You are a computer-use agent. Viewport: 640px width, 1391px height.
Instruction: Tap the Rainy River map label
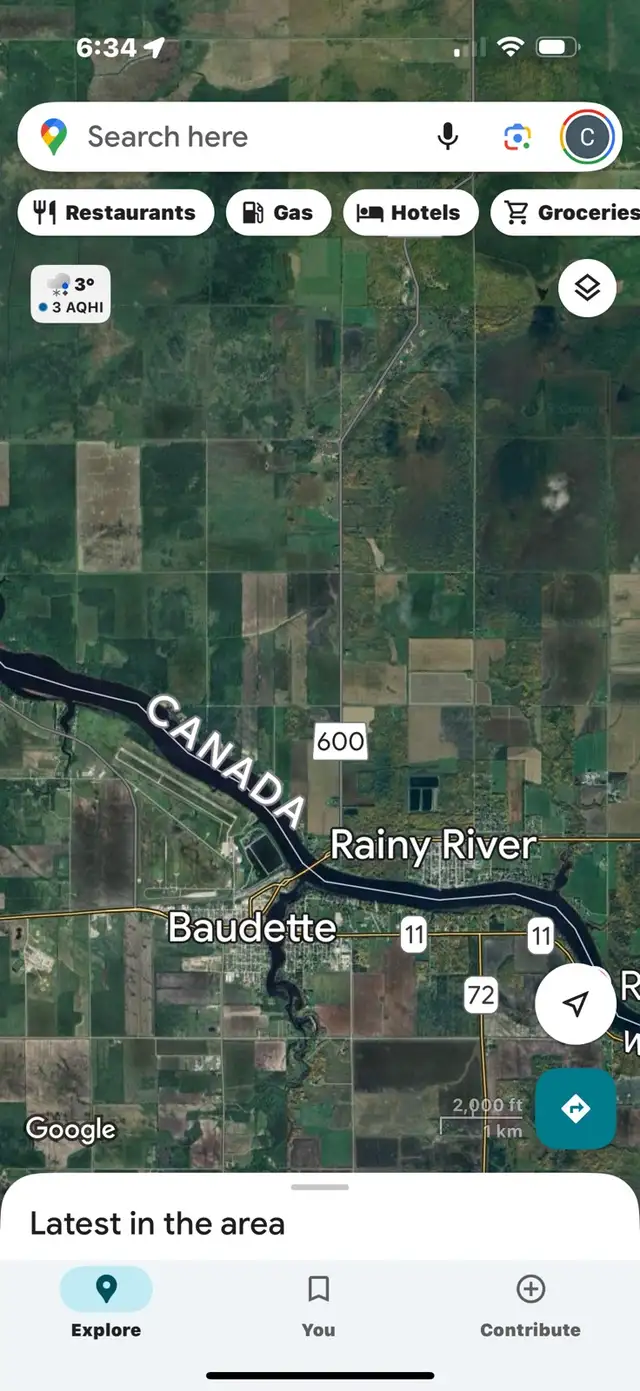point(433,845)
